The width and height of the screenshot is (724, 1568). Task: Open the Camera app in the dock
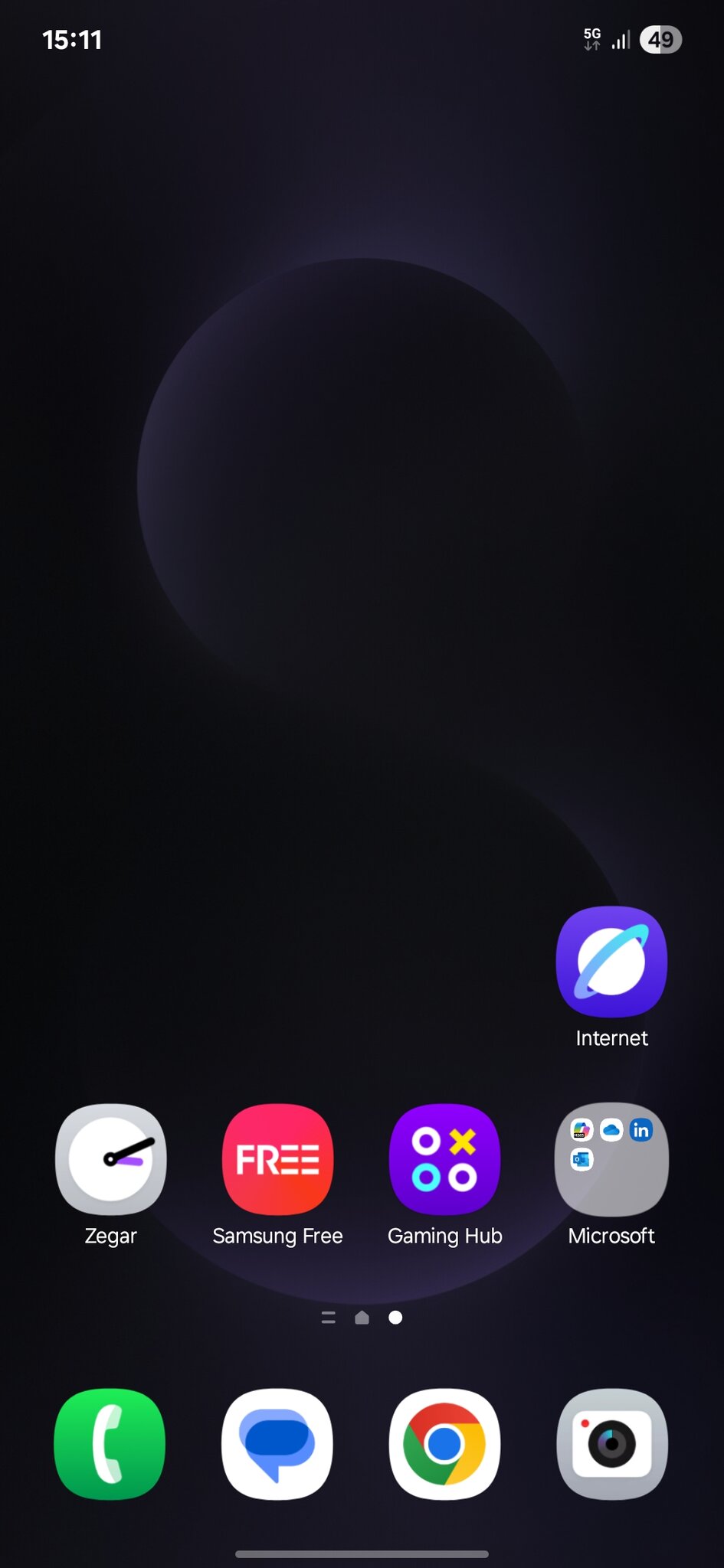611,1443
